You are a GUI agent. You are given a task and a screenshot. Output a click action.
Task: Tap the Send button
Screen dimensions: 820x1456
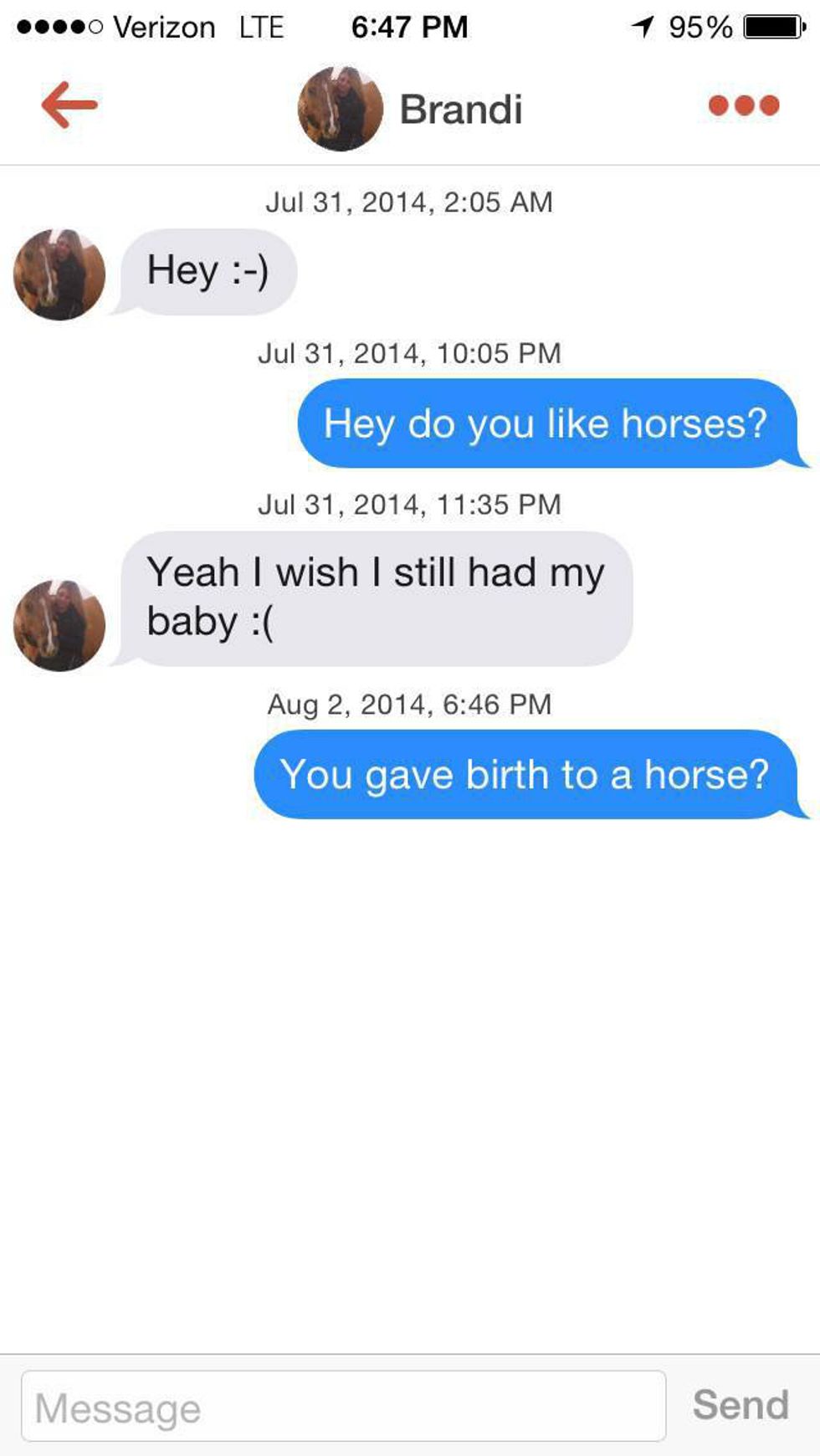pyautogui.click(x=741, y=1405)
